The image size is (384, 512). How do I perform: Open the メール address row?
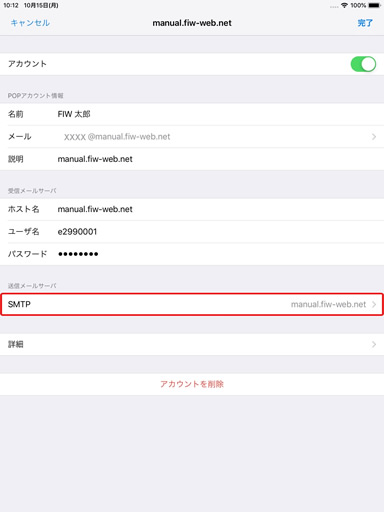(x=192, y=137)
